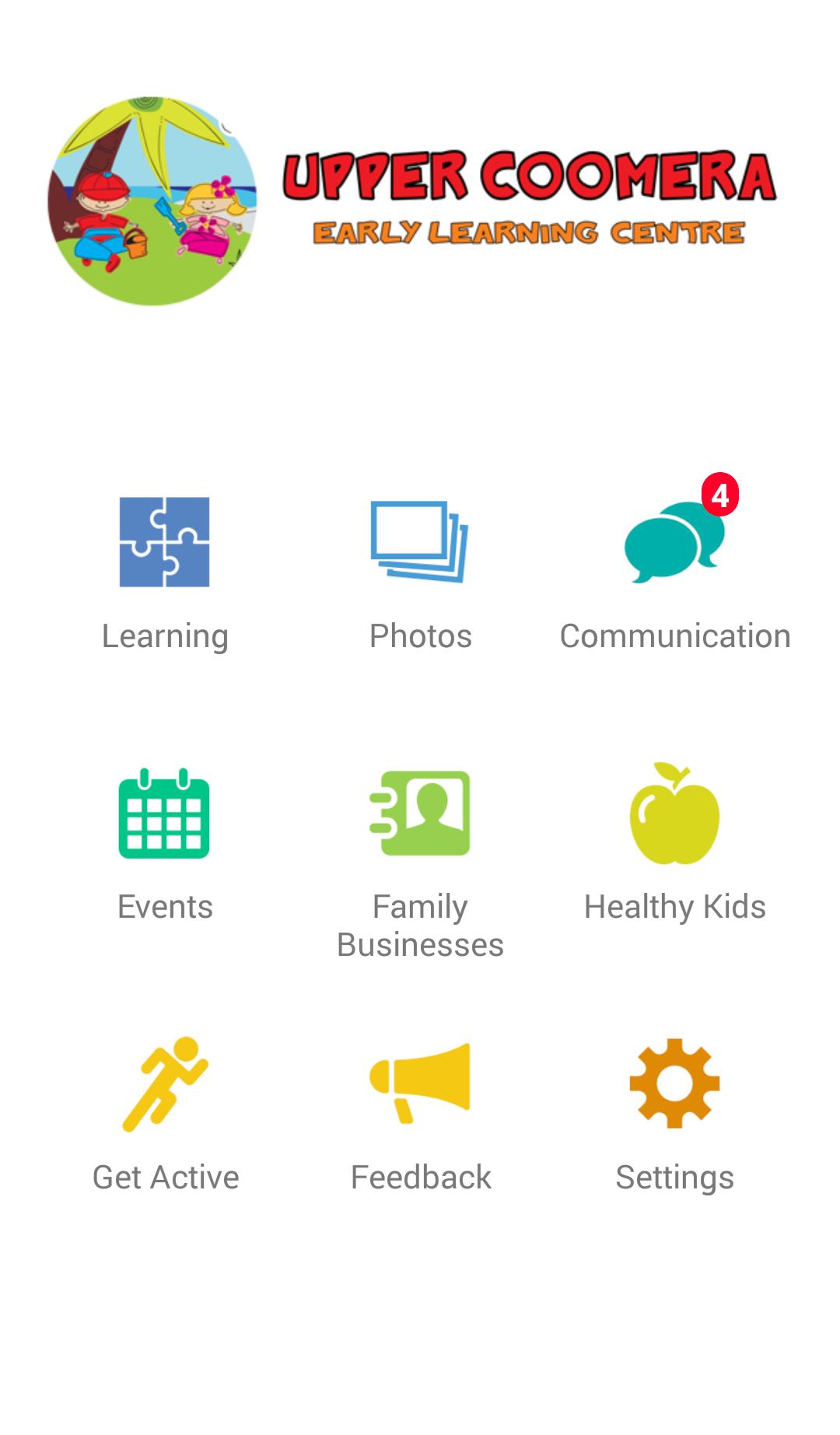The width and height of the screenshot is (840, 1435).
Task: Go to Get Active
Action: pyautogui.click(x=165, y=1083)
